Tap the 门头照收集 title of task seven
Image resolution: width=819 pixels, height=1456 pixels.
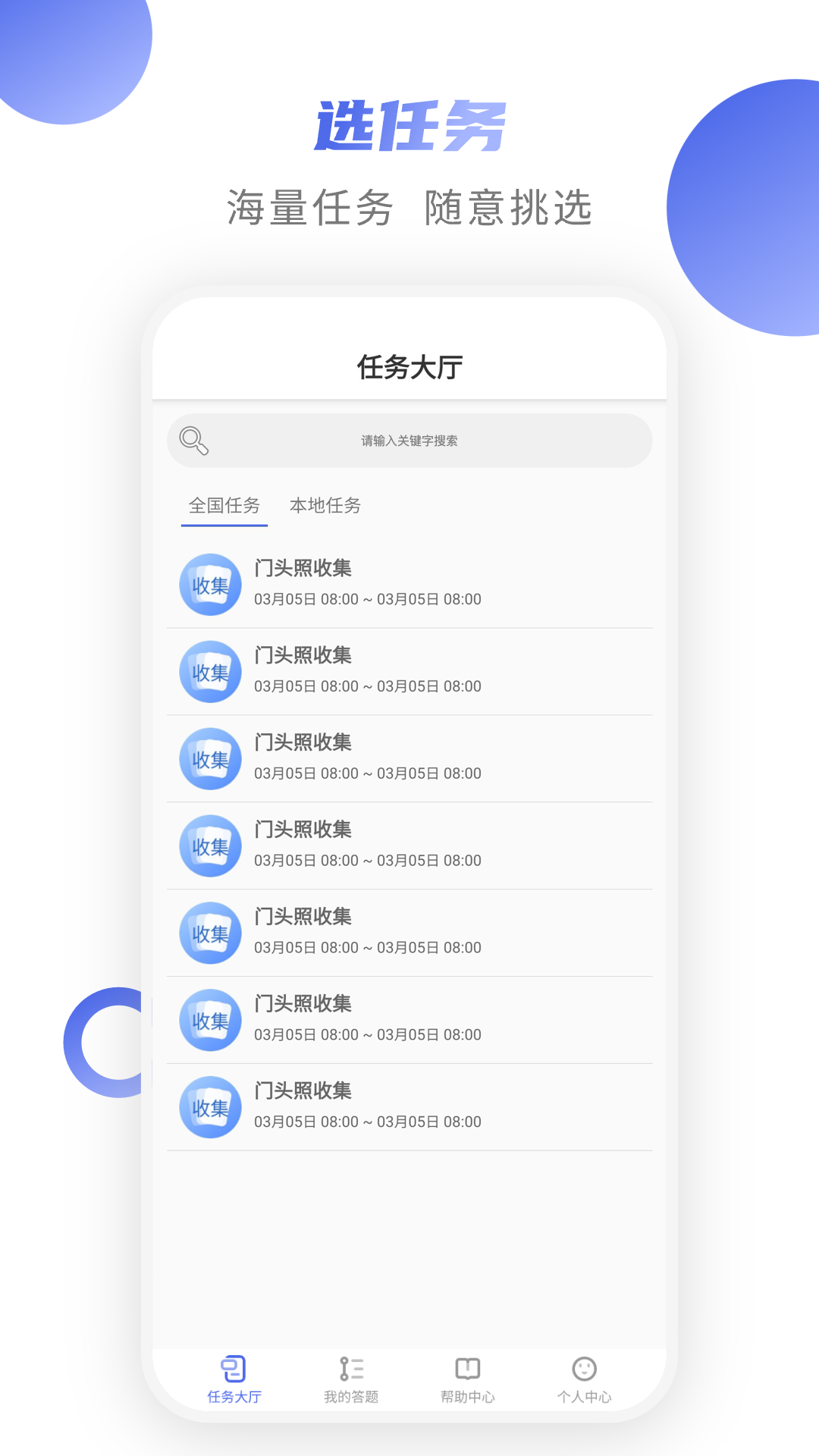point(302,1090)
